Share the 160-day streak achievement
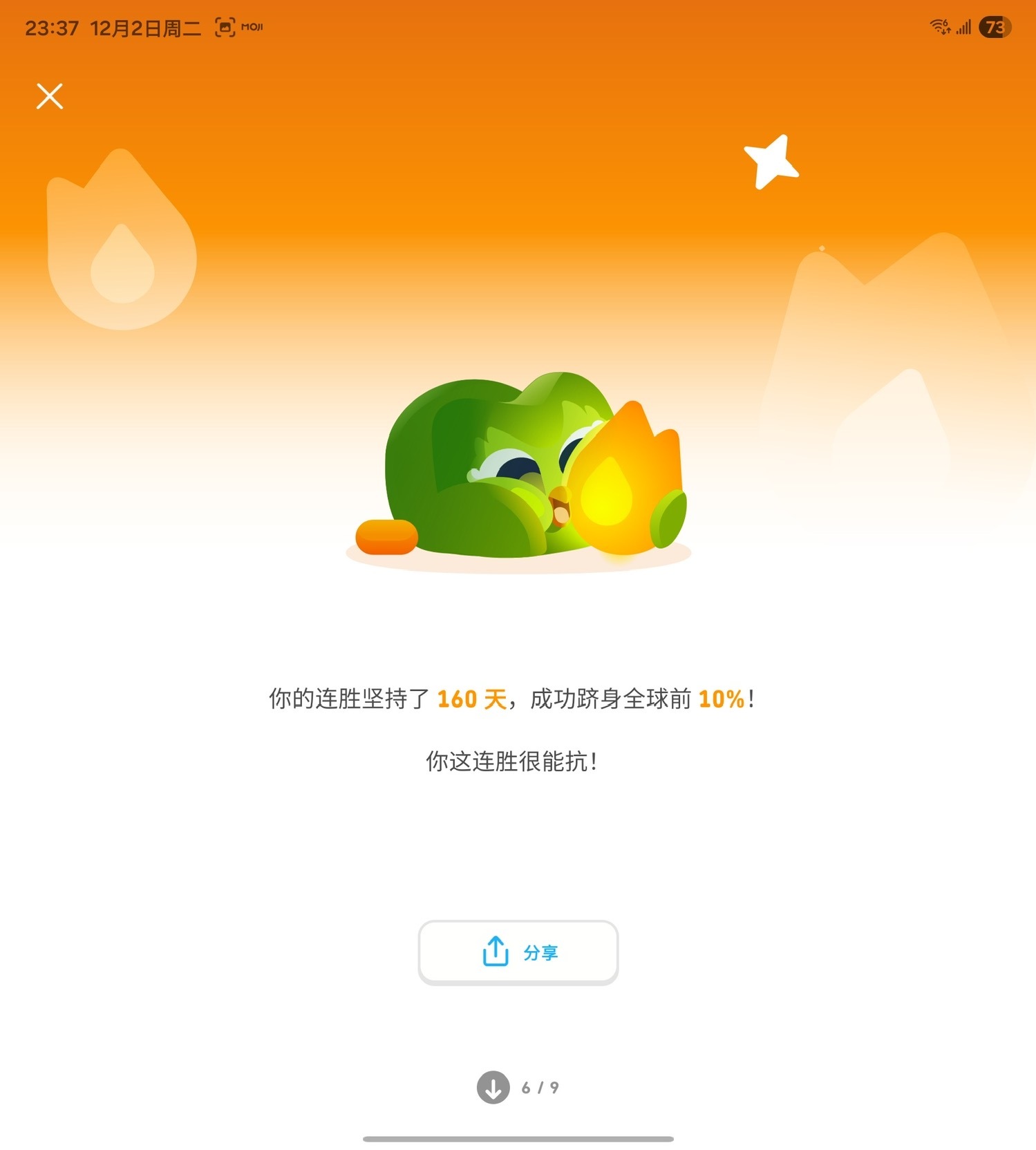 [518, 952]
